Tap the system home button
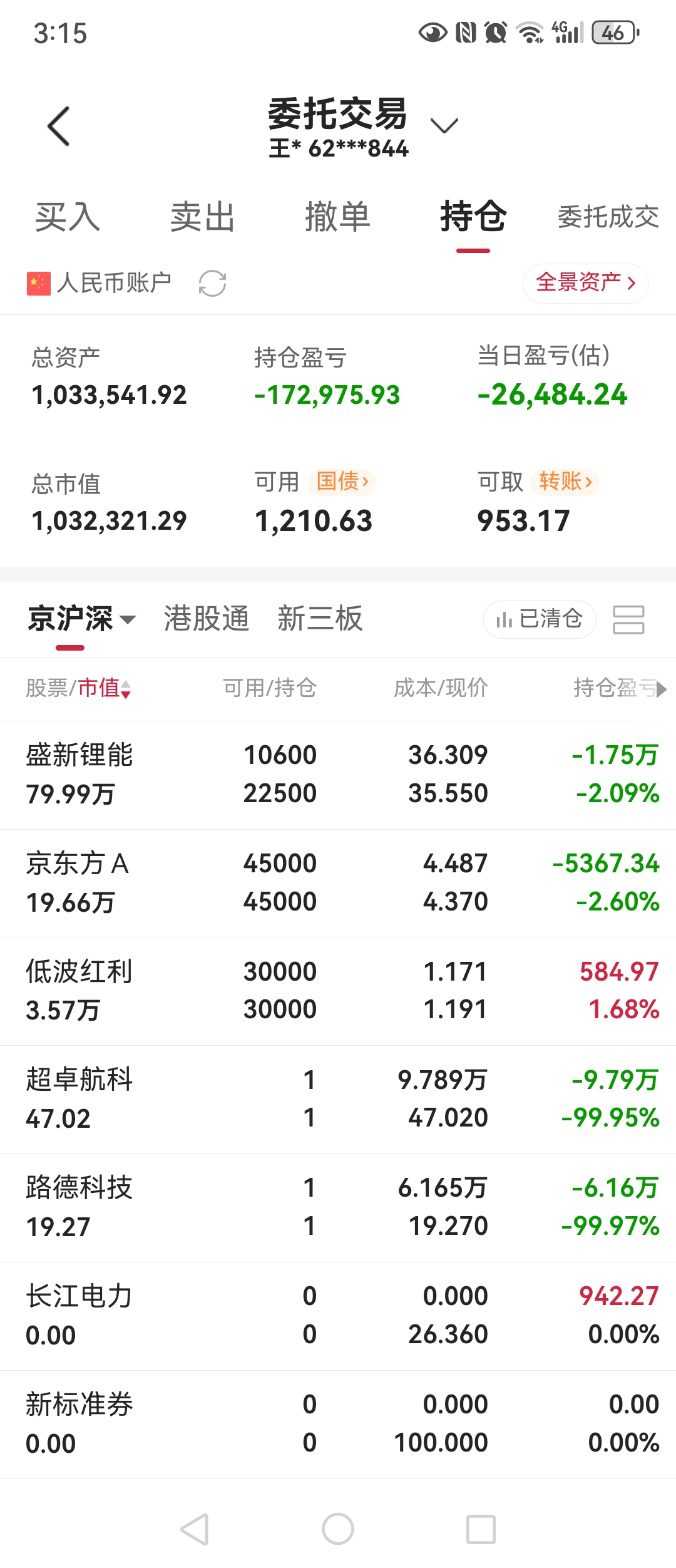The image size is (676, 1568). [338, 1529]
